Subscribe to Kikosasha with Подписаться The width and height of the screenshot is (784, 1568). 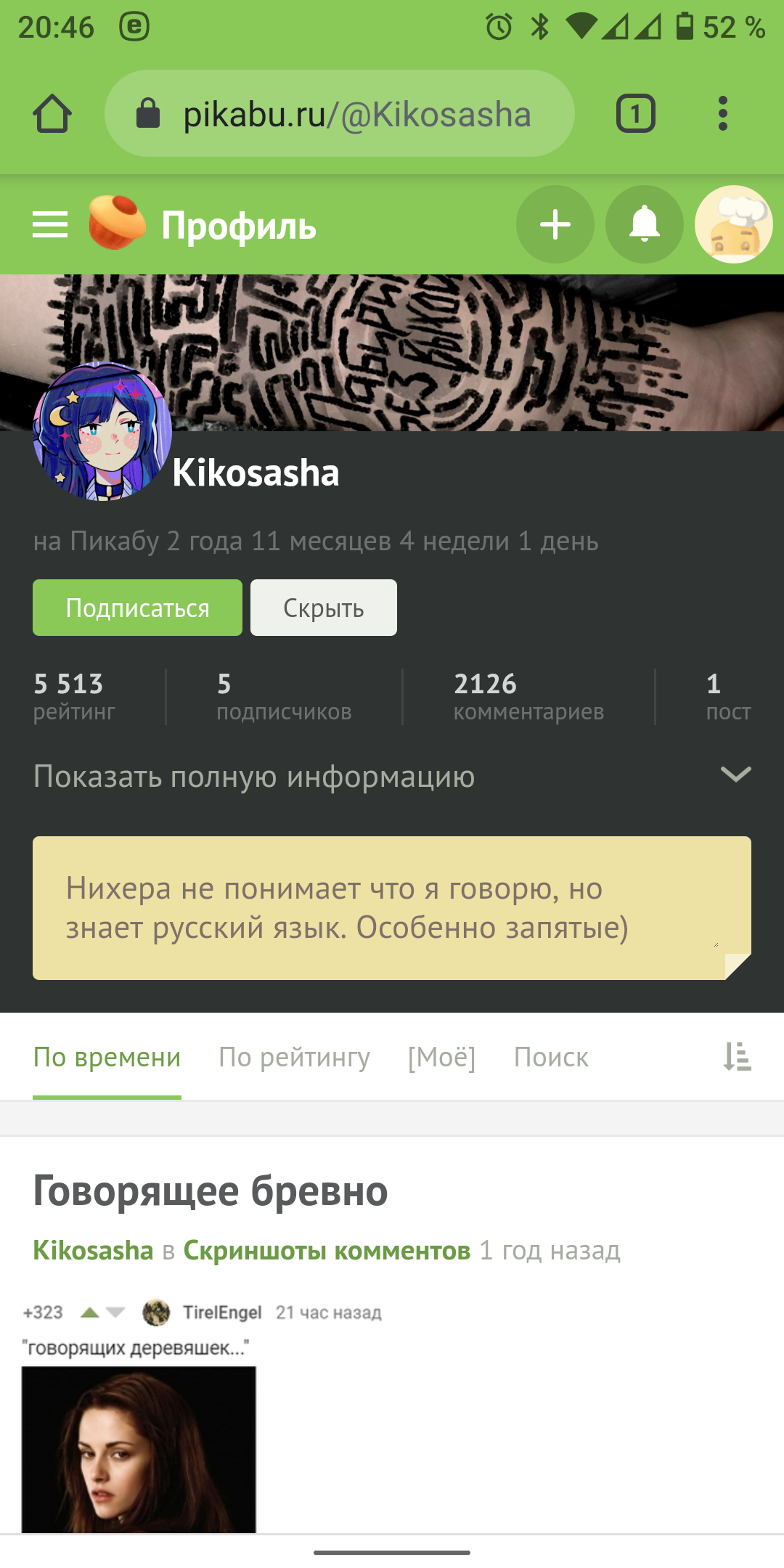click(137, 608)
